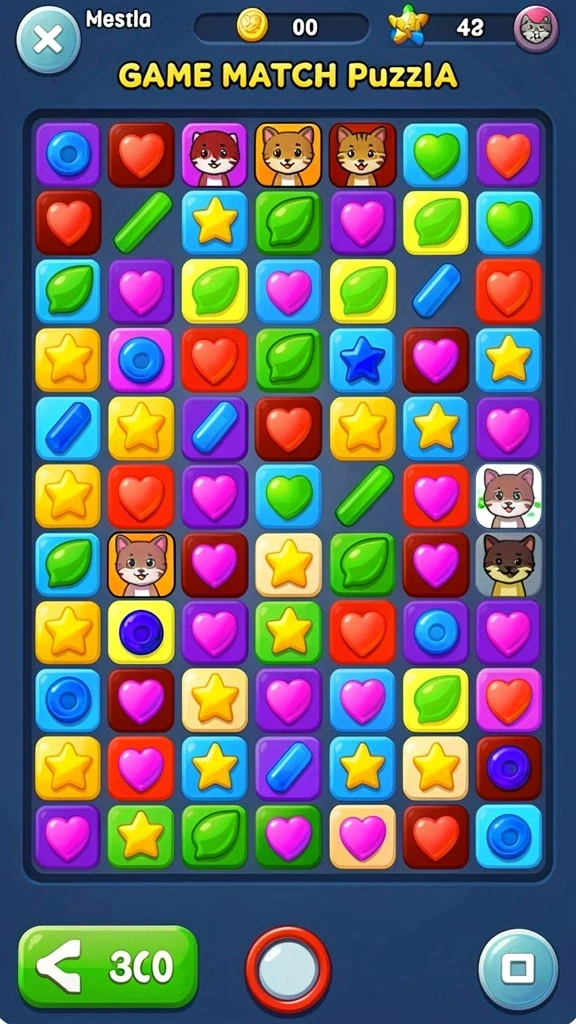Viewport: 576px width, 1024px height.
Task: Select the cat tile with white background
Action: click(x=509, y=496)
